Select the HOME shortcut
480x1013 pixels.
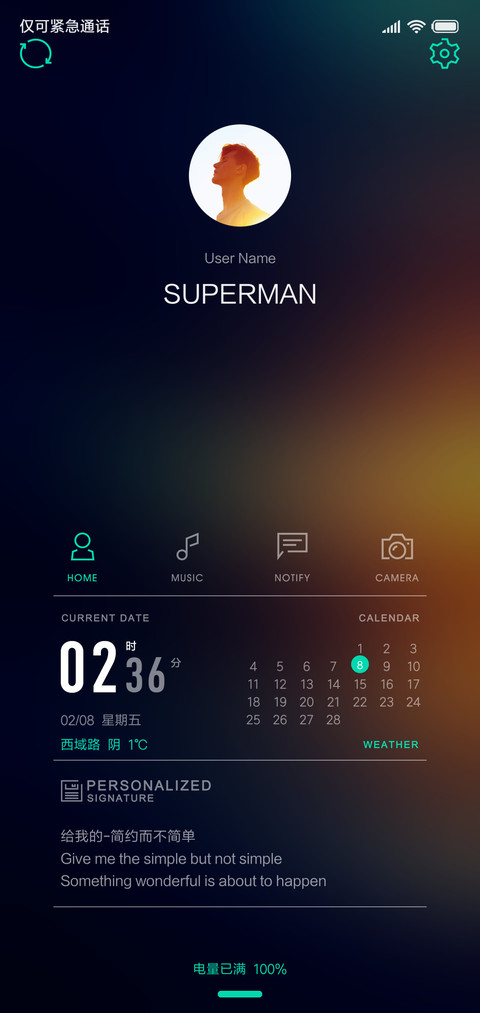tap(83, 557)
